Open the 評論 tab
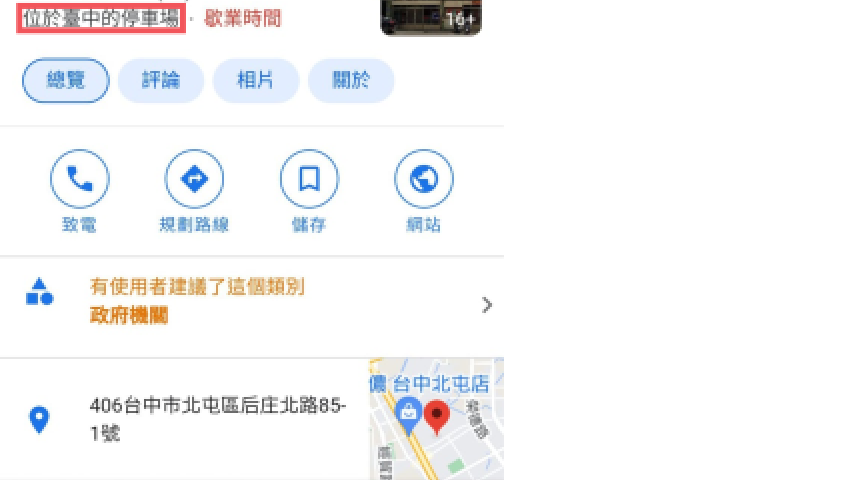860x480 pixels. click(x=161, y=81)
